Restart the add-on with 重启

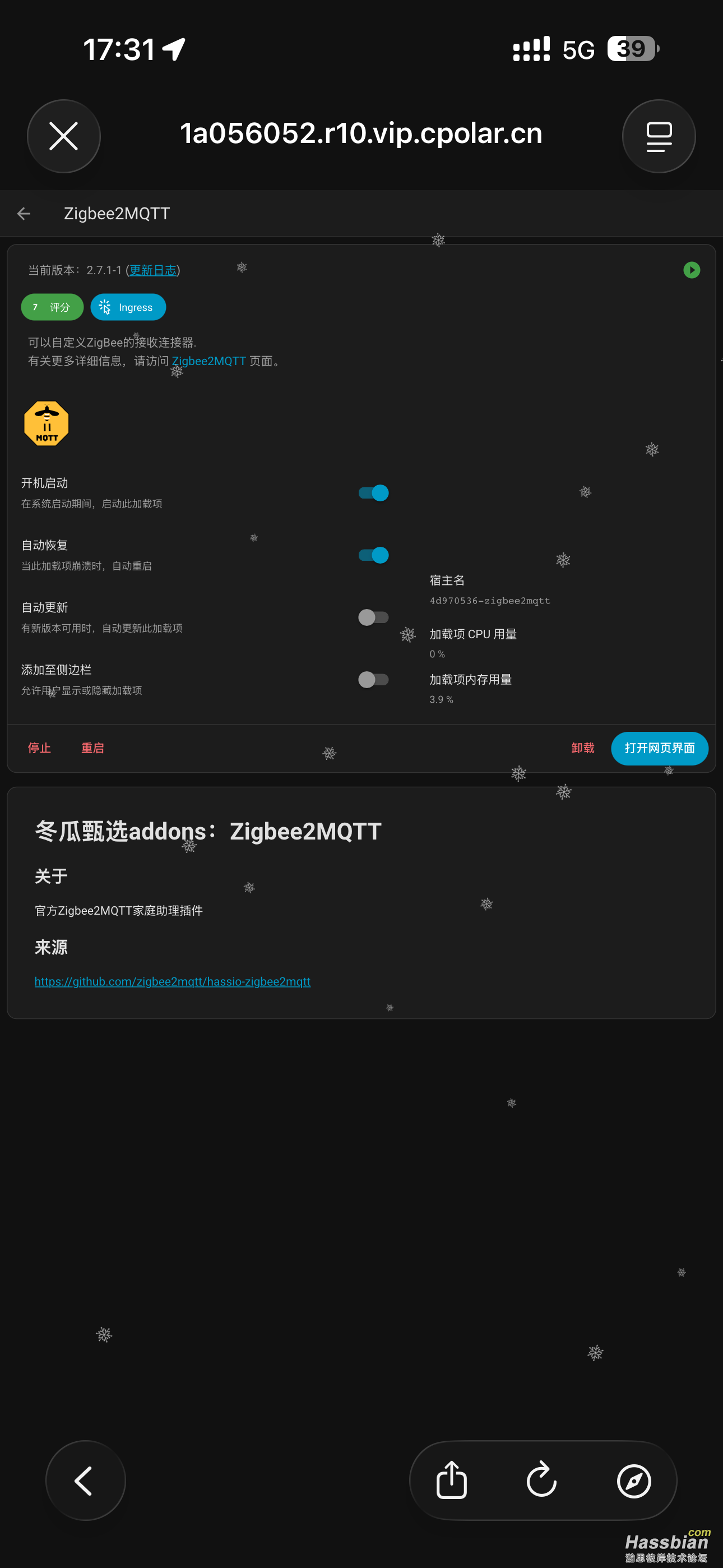[x=92, y=748]
